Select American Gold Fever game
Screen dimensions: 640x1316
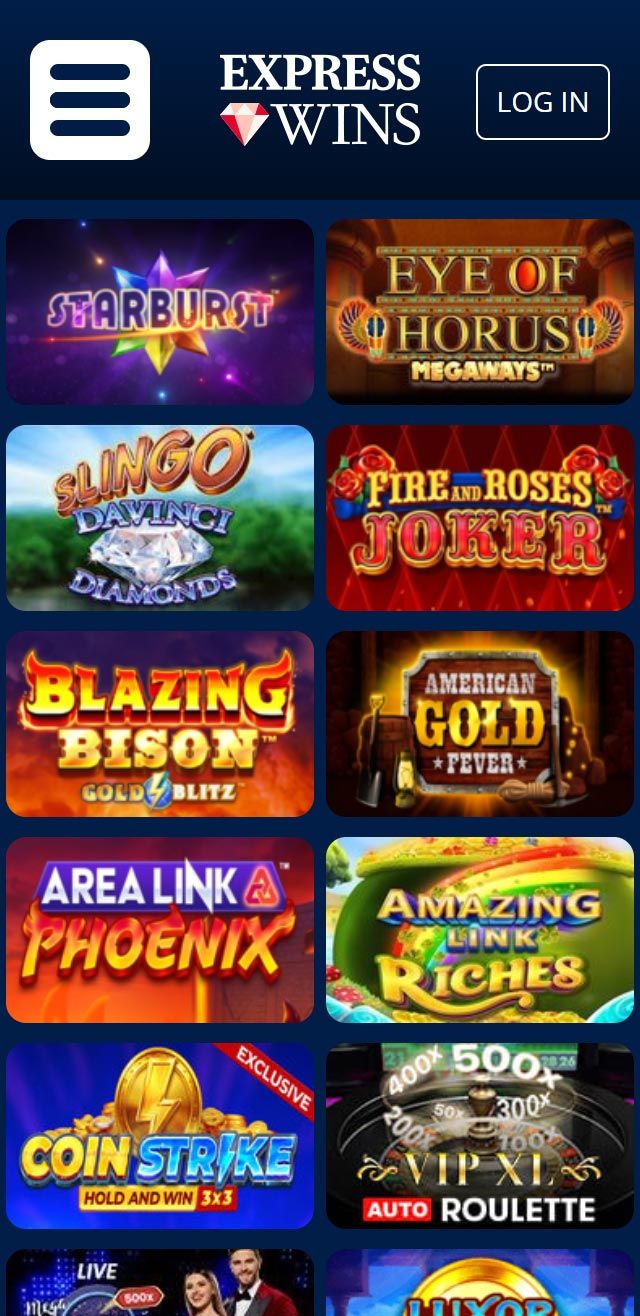pos(480,724)
